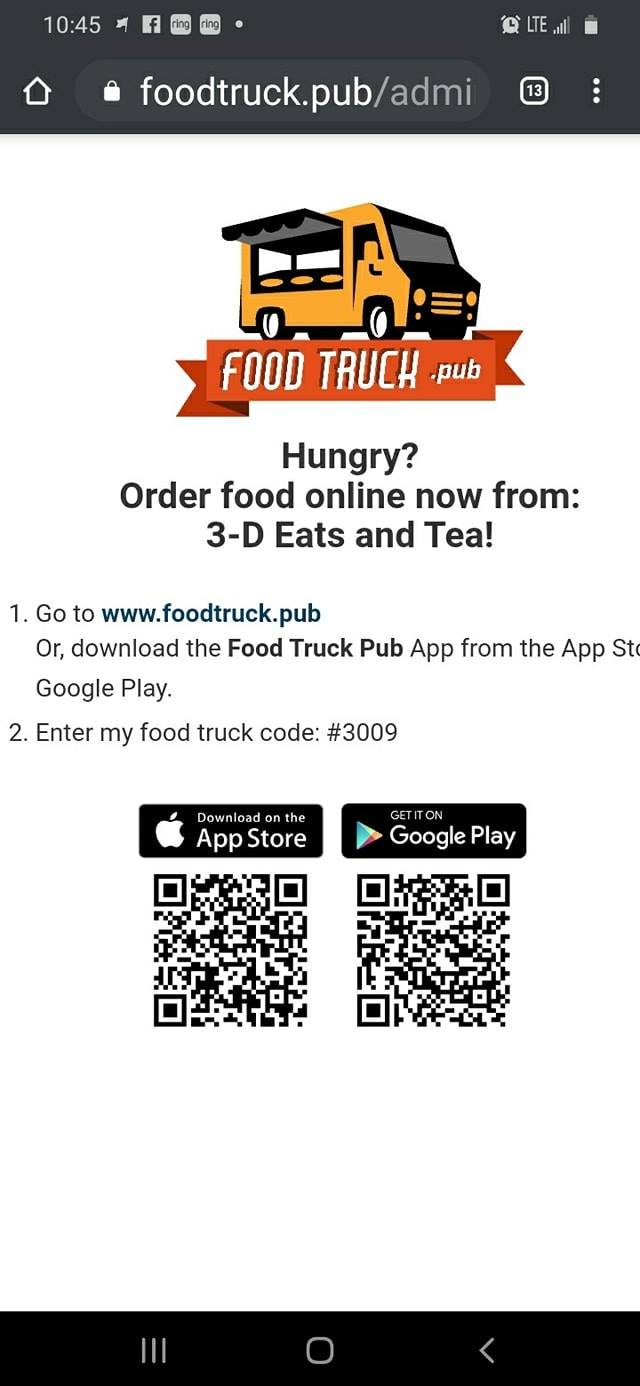This screenshot has height=1386, width=640.
Task: Tap the Chrome home icon
Action: [x=37, y=92]
